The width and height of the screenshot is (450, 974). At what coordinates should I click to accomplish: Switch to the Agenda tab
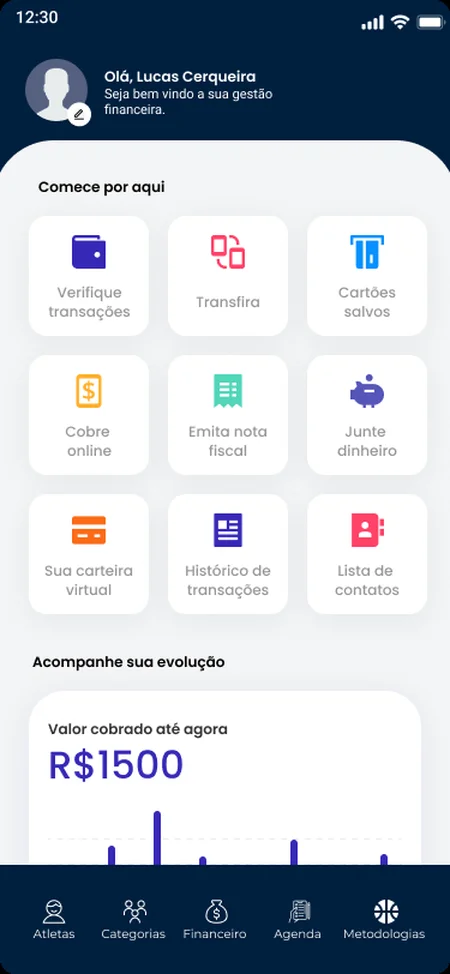[298, 920]
